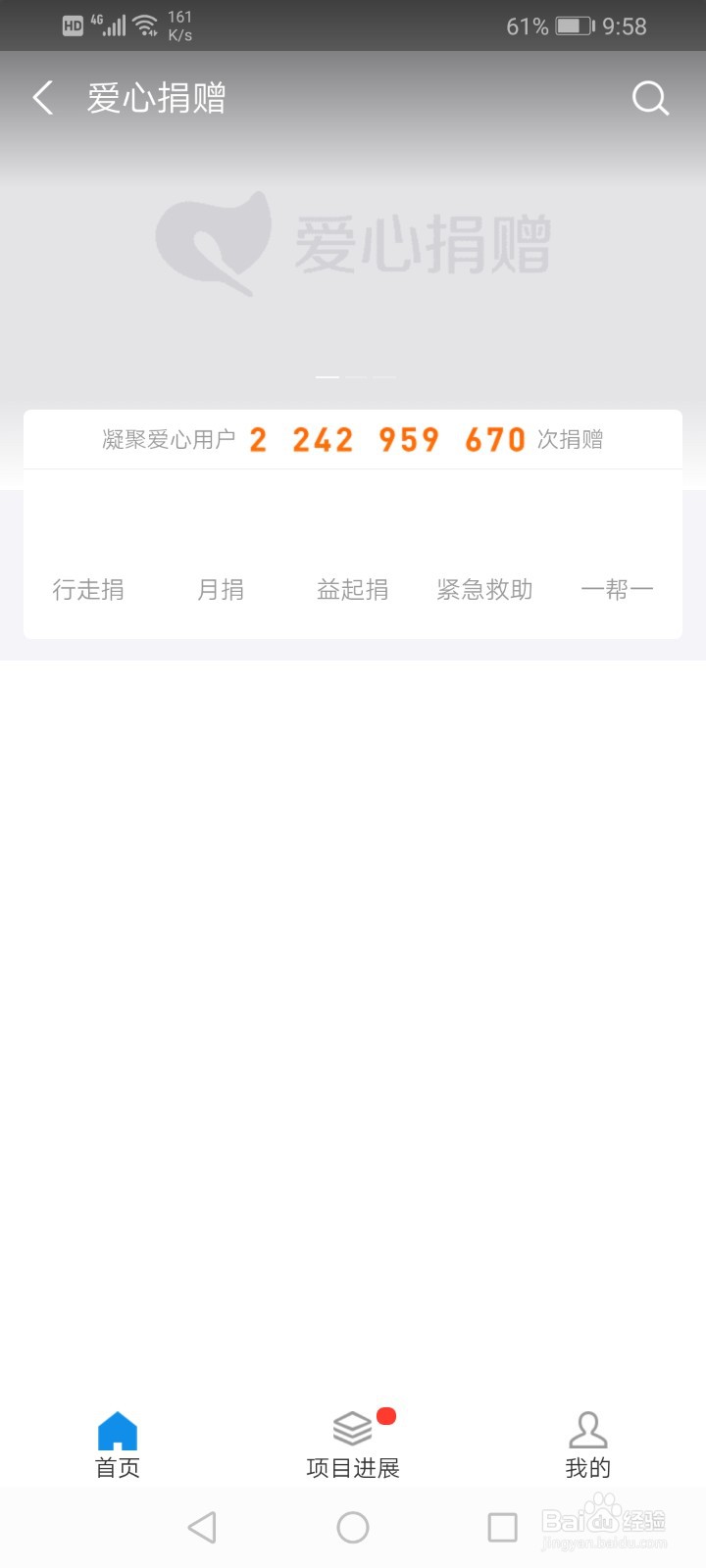Select the 月捐 category
Image resolution: width=706 pixels, height=1568 pixels.
click(x=221, y=589)
